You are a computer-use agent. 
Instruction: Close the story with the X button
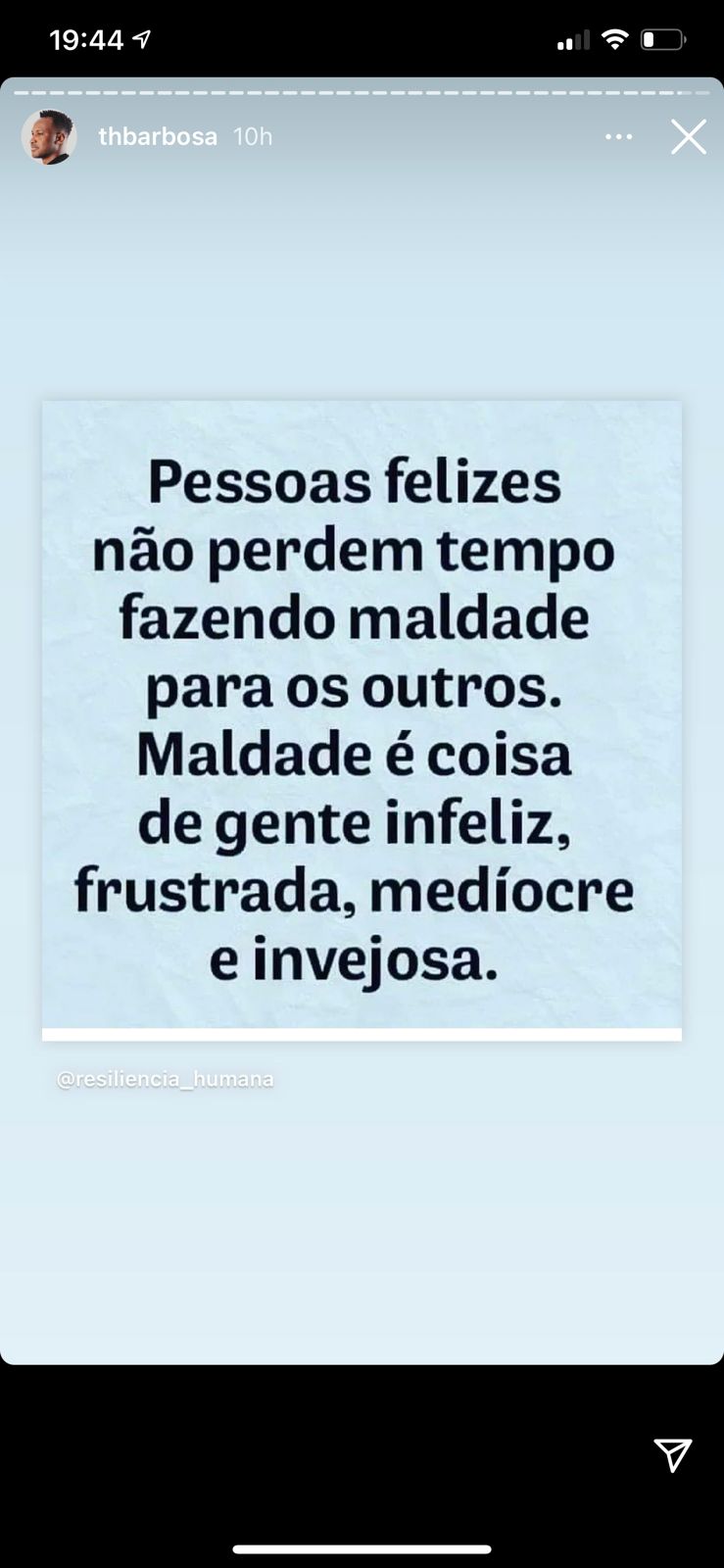[688, 137]
